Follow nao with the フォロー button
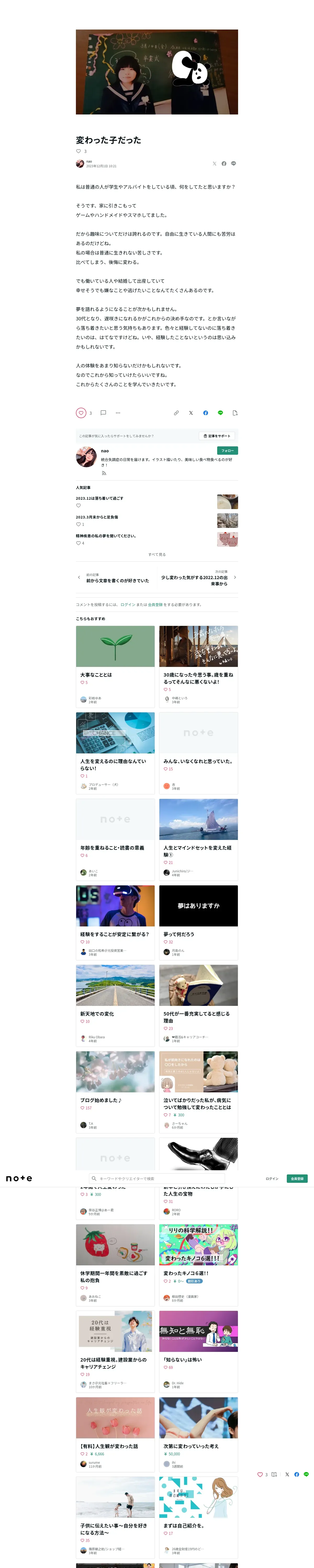This screenshot has width=314, height=1568. click(x=227, y=451)
